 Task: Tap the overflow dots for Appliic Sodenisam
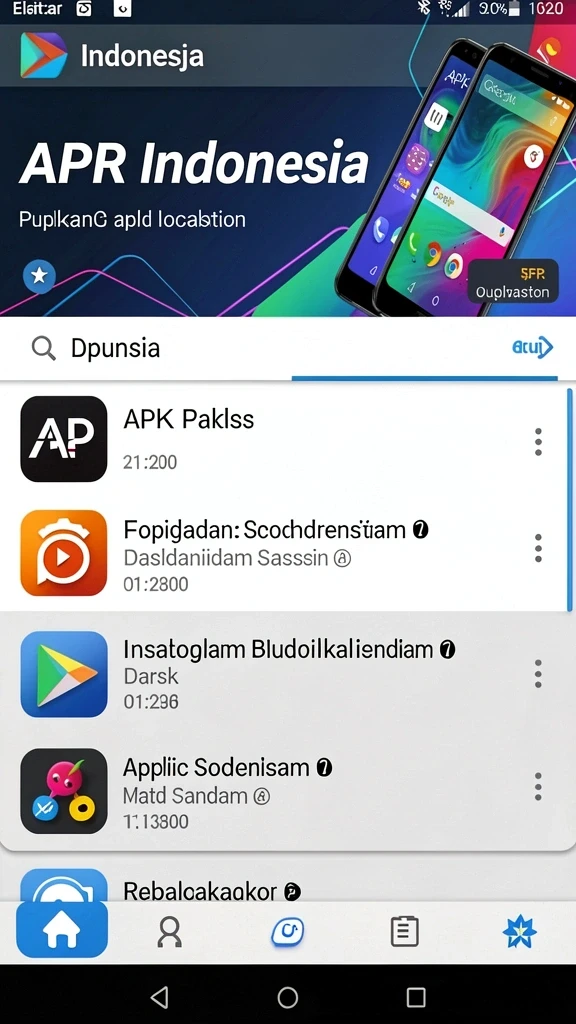[538, 786]
